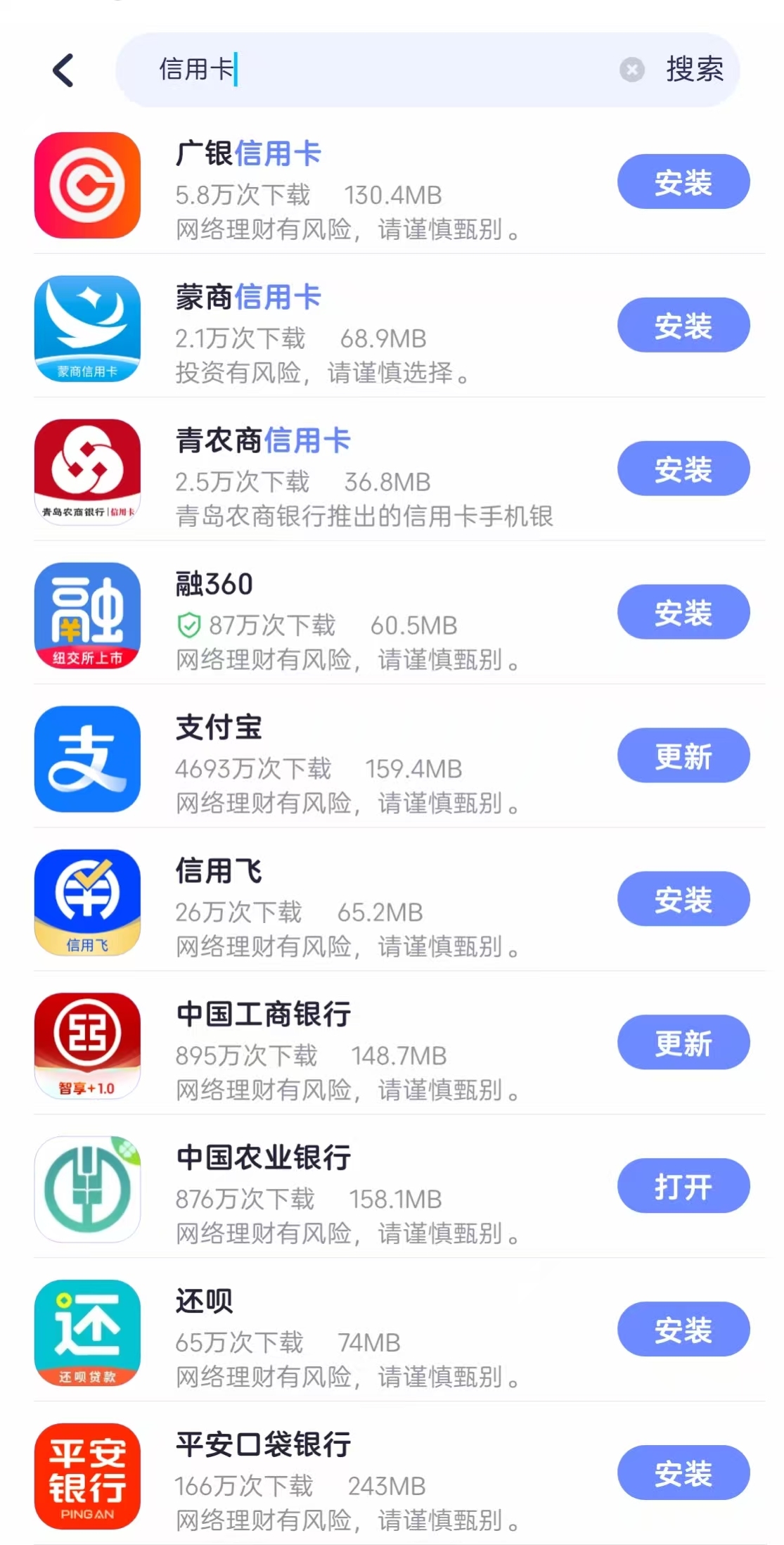The width and height of the screenshot is (784, 1545).
Task: Install the 信用飞 app
Action: [x=683, y=900]
